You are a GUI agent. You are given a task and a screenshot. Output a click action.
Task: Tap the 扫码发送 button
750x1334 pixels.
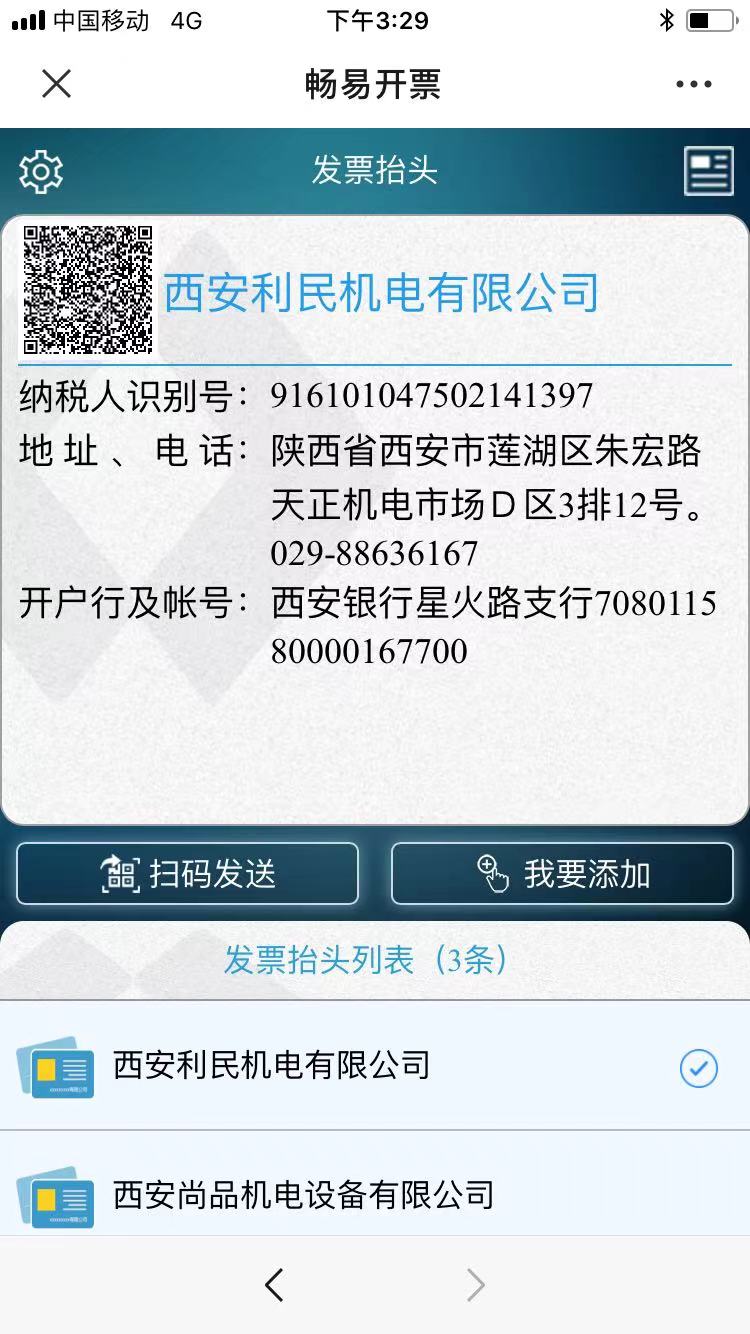[x=188, y=874]
